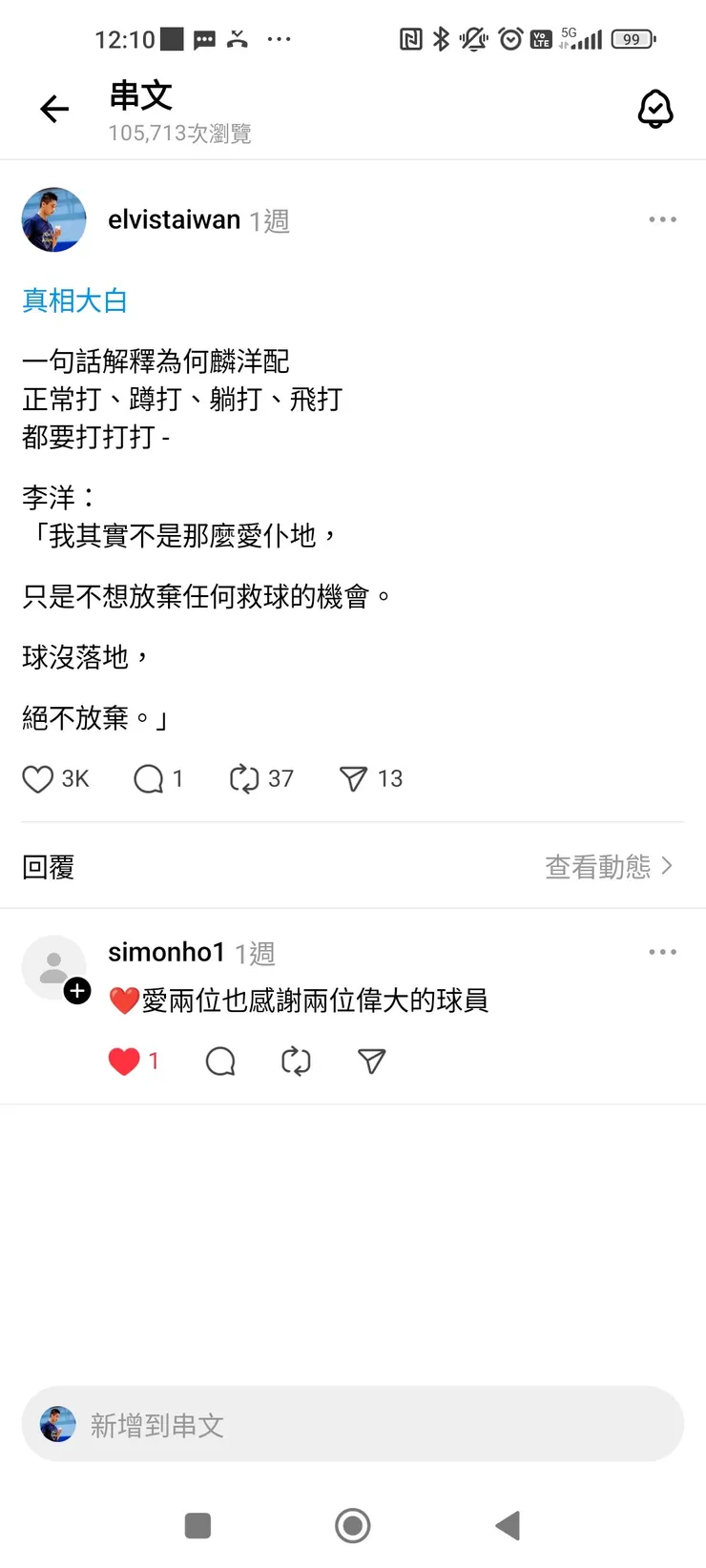Open the three-dot menu on elvistaiwan's post
The height and width of the screenshot is (1568, 706).
point(662,219)
